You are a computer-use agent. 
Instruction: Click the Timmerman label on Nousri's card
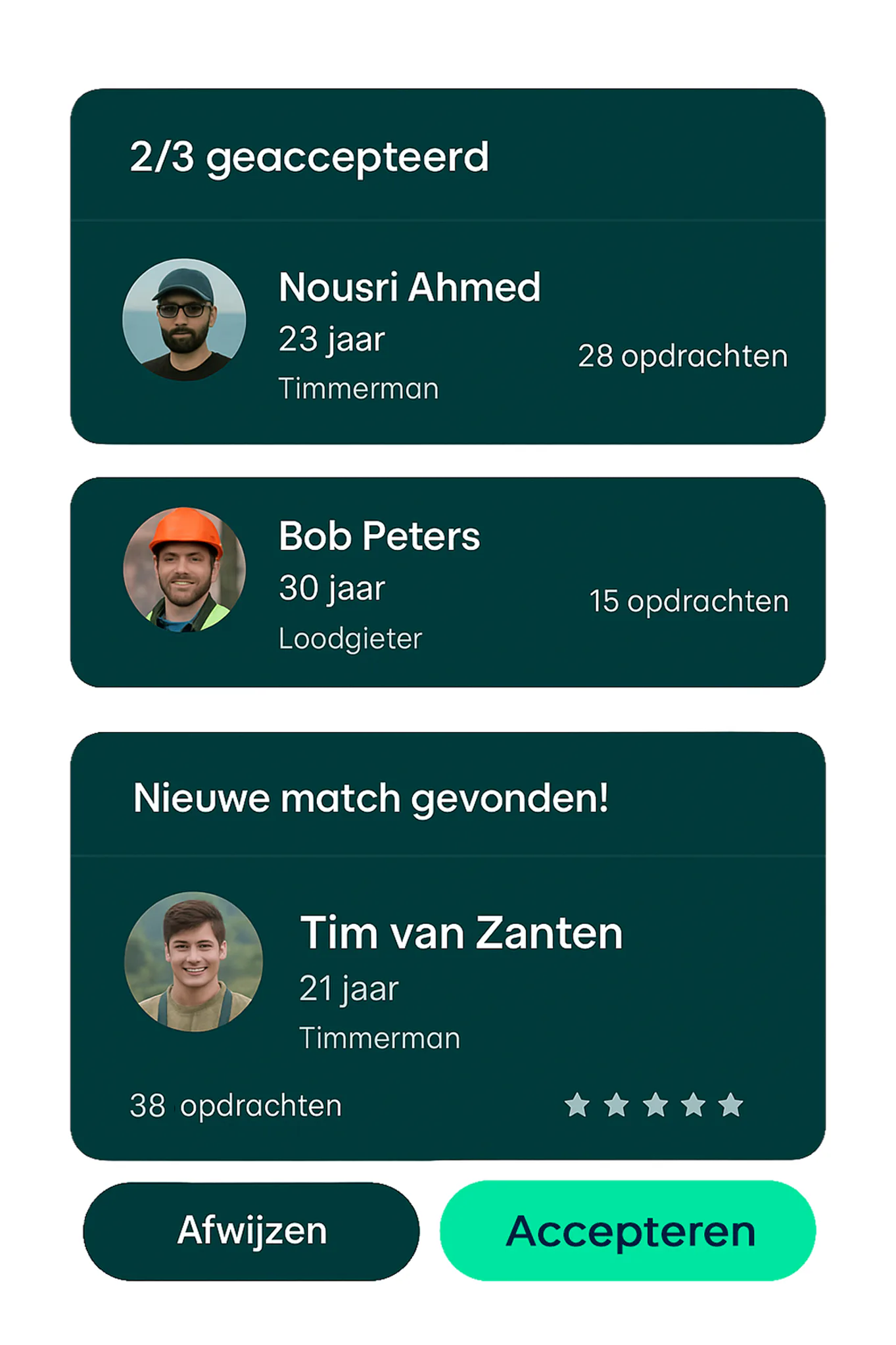(358, 388)
